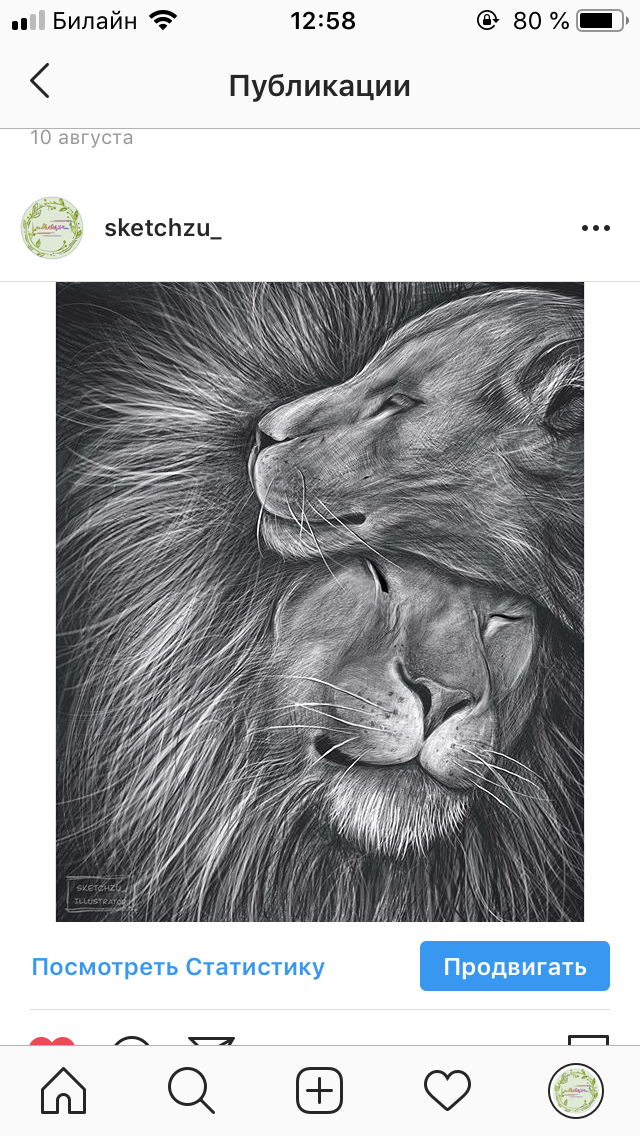Viewport: 640px width, 1136px height.
Task: Open the Search tab
Action: [191, 1090]
